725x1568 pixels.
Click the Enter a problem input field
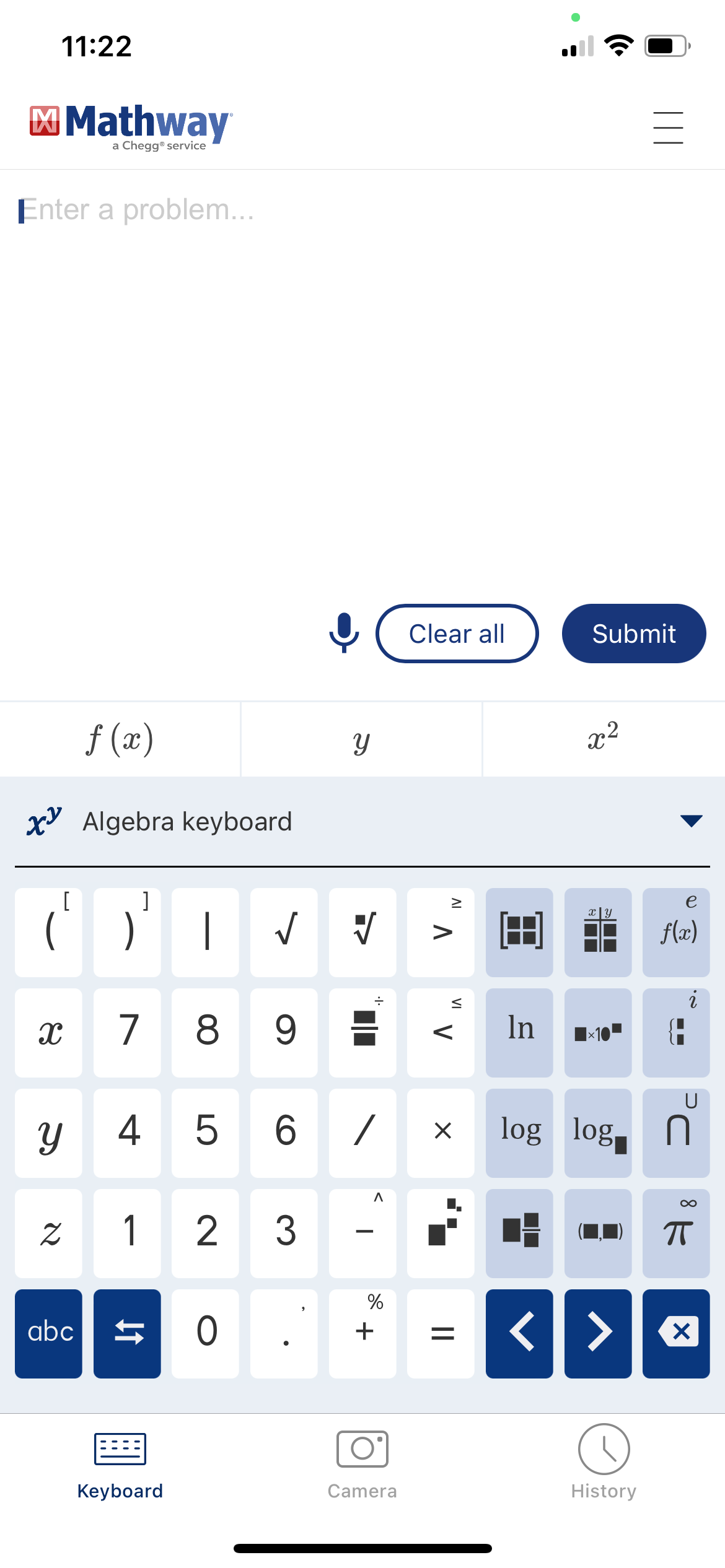tap(186, 211)
